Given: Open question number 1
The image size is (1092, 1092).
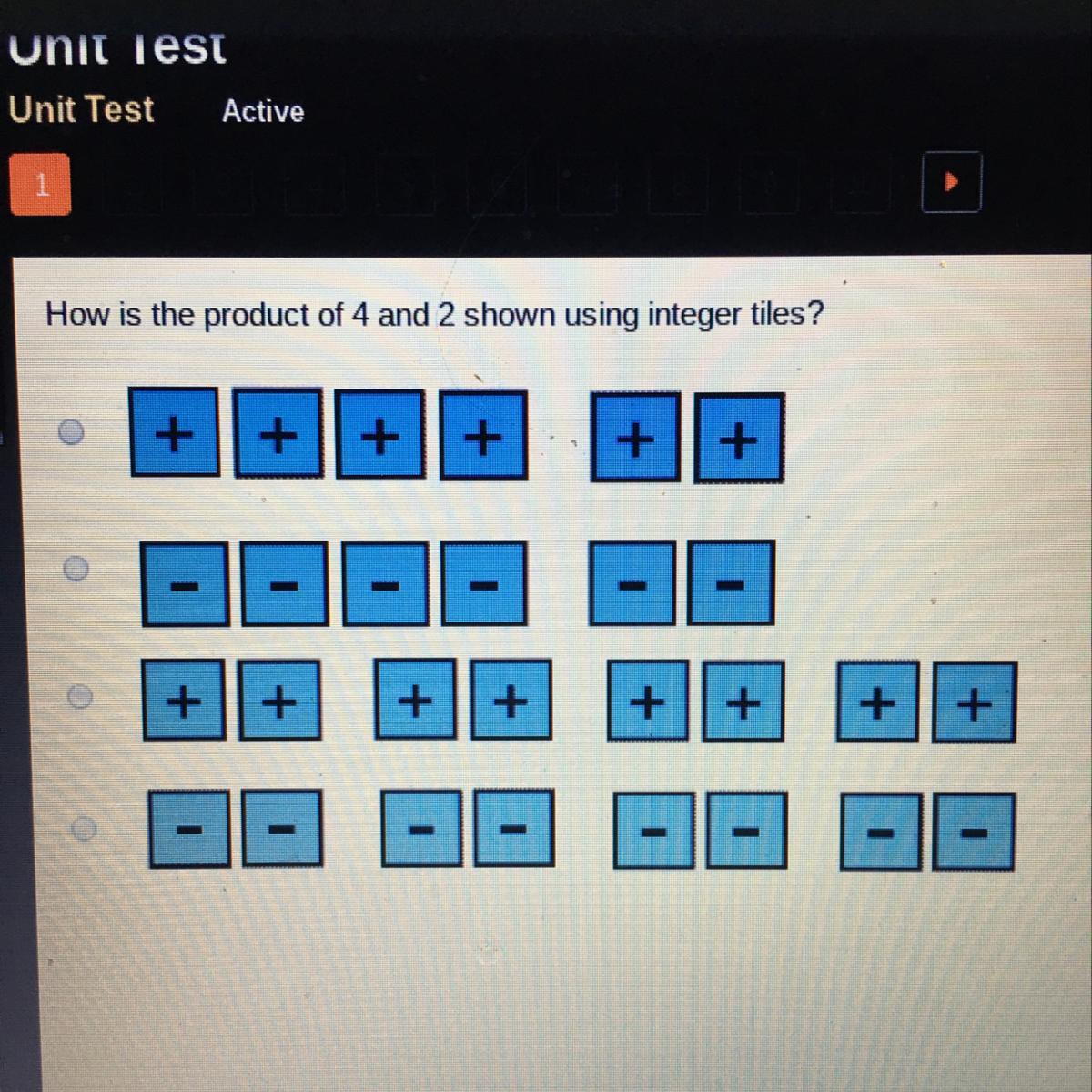Looking at the screenshot, I should 40,185.
